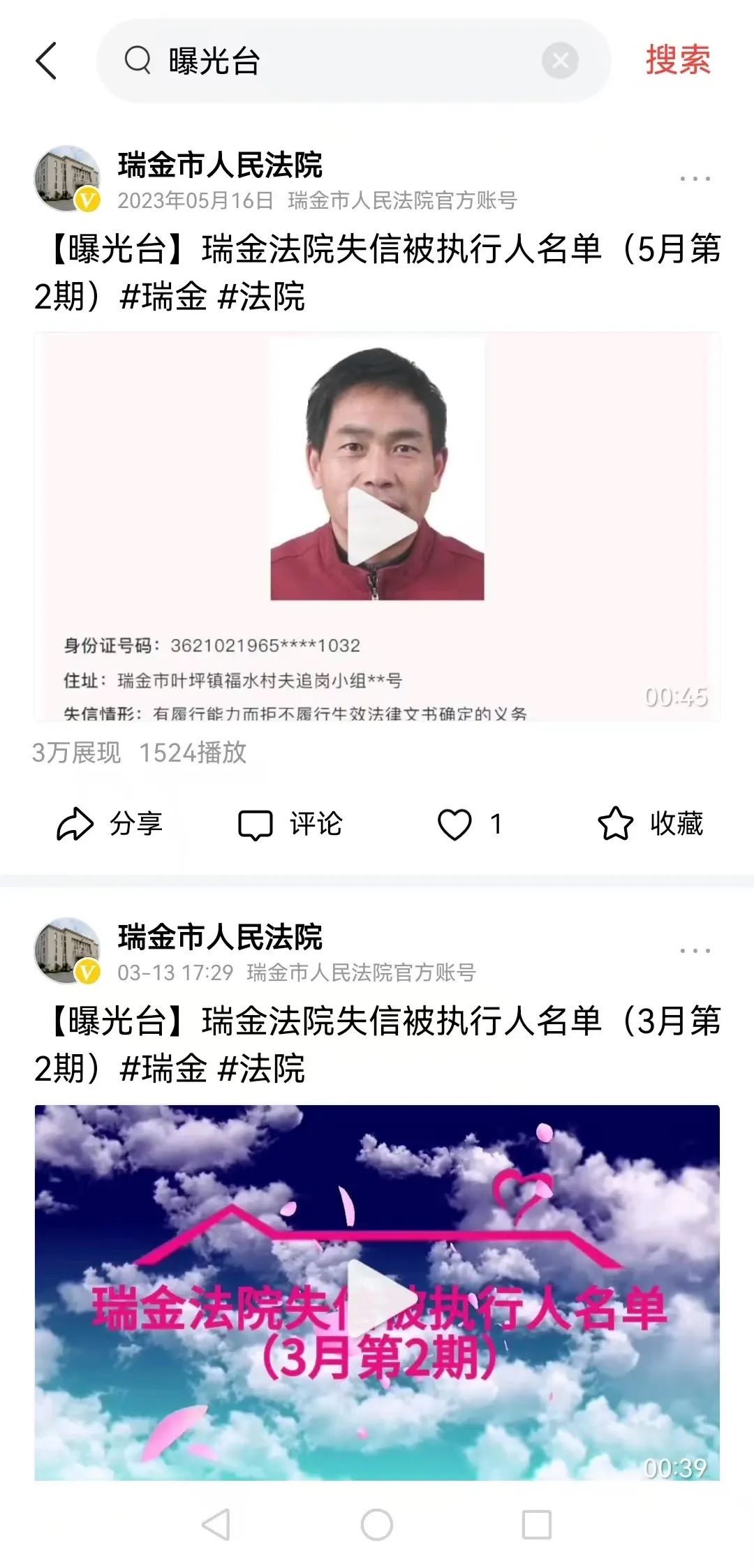Open the system recent apps view

pyautogui.click(x=536, y=1525)
